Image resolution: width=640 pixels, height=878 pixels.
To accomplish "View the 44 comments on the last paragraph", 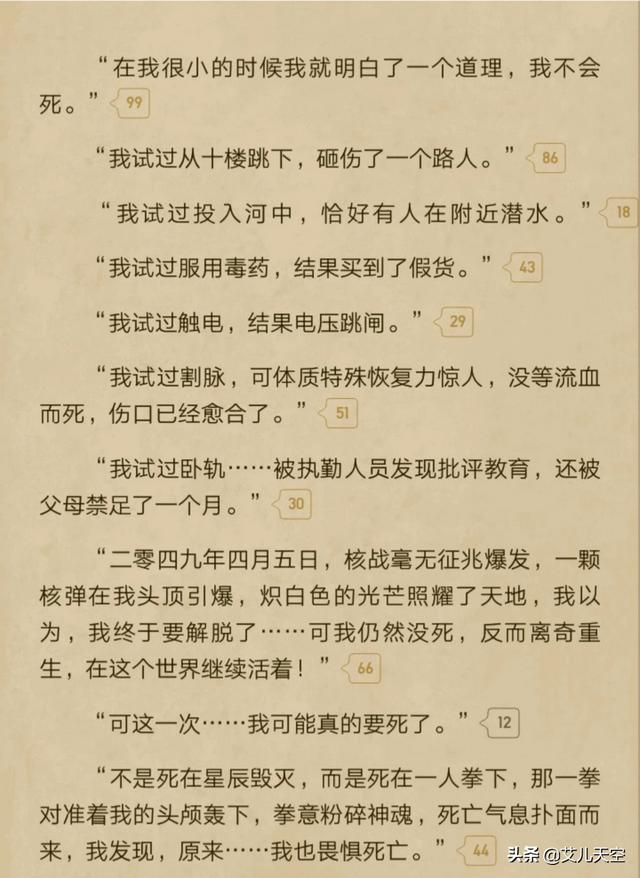I will [x=478, y=851].
